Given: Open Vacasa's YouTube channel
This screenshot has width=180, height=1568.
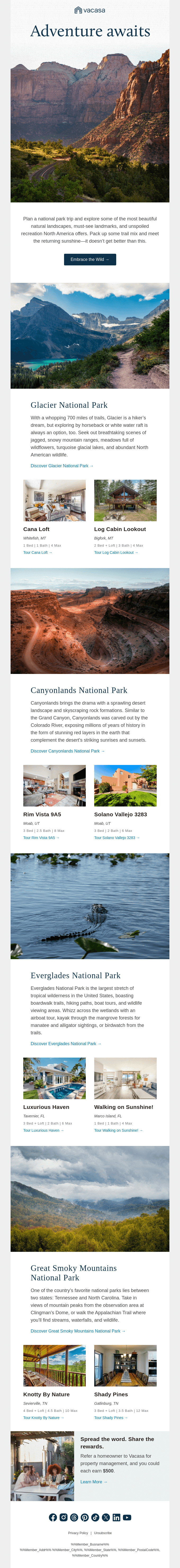Looking at the screenshot, I should 127,1517.
